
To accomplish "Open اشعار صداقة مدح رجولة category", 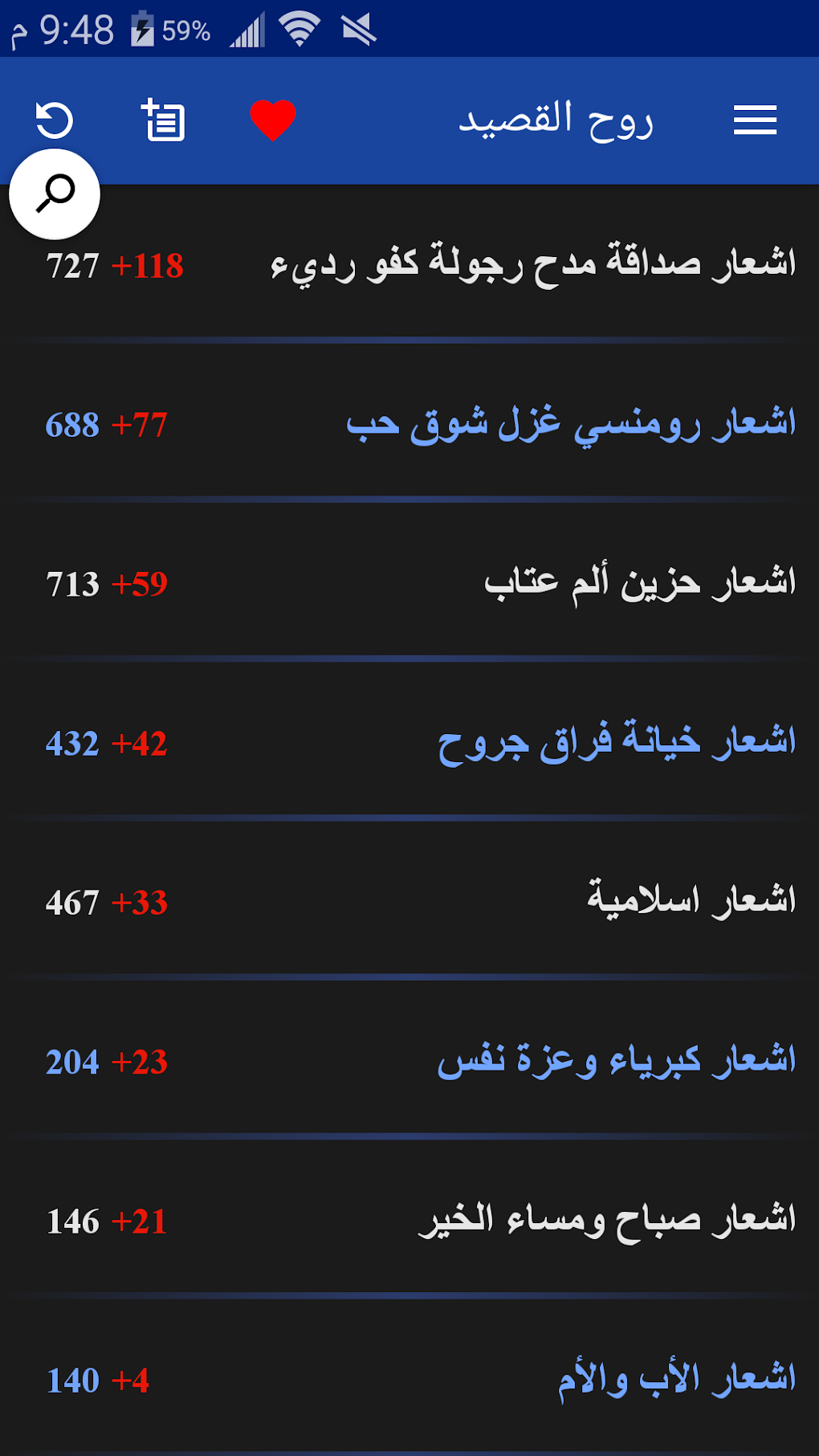I will click(532, 264).
